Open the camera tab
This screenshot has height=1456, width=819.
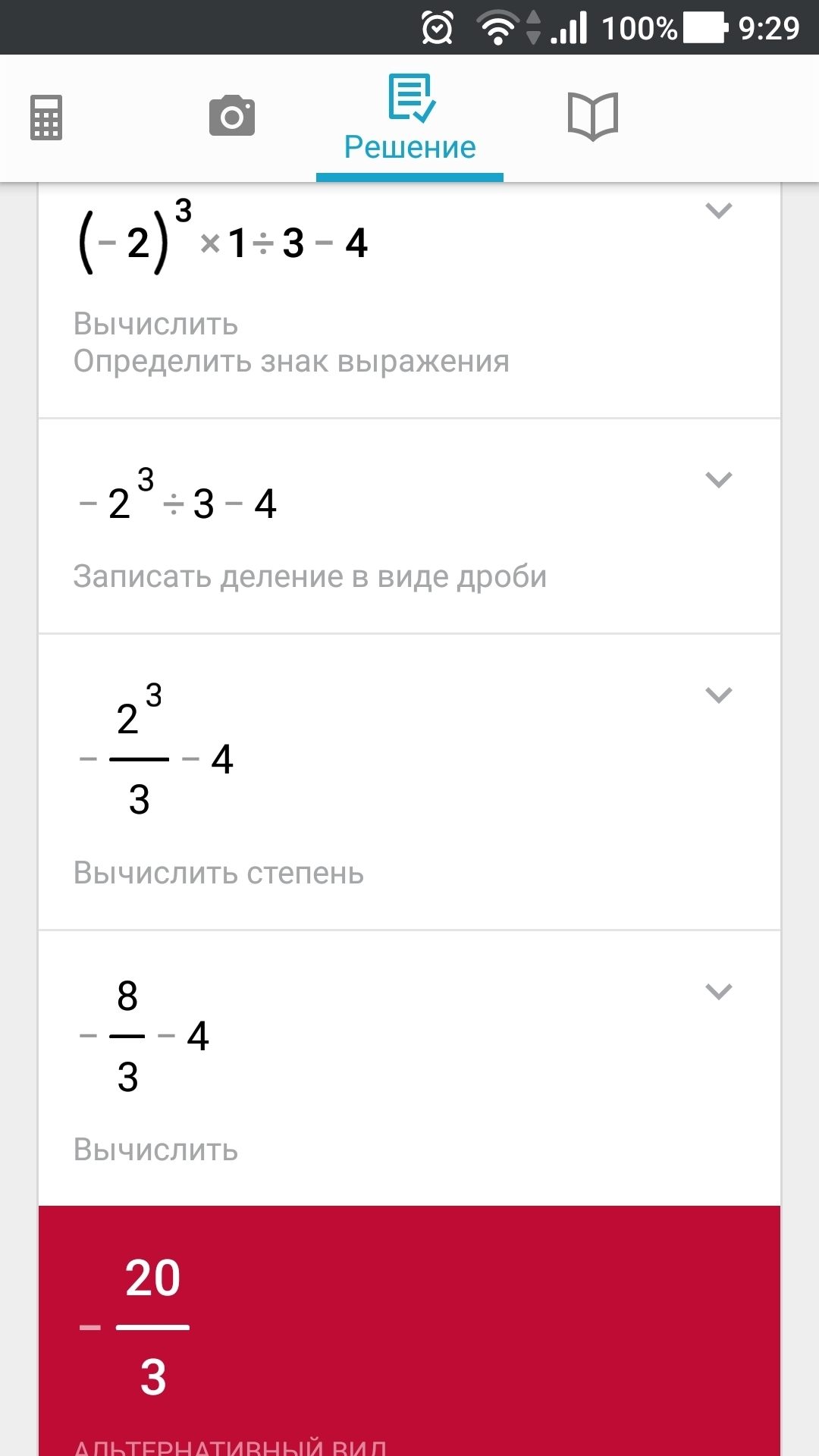(x=232, y=116)
